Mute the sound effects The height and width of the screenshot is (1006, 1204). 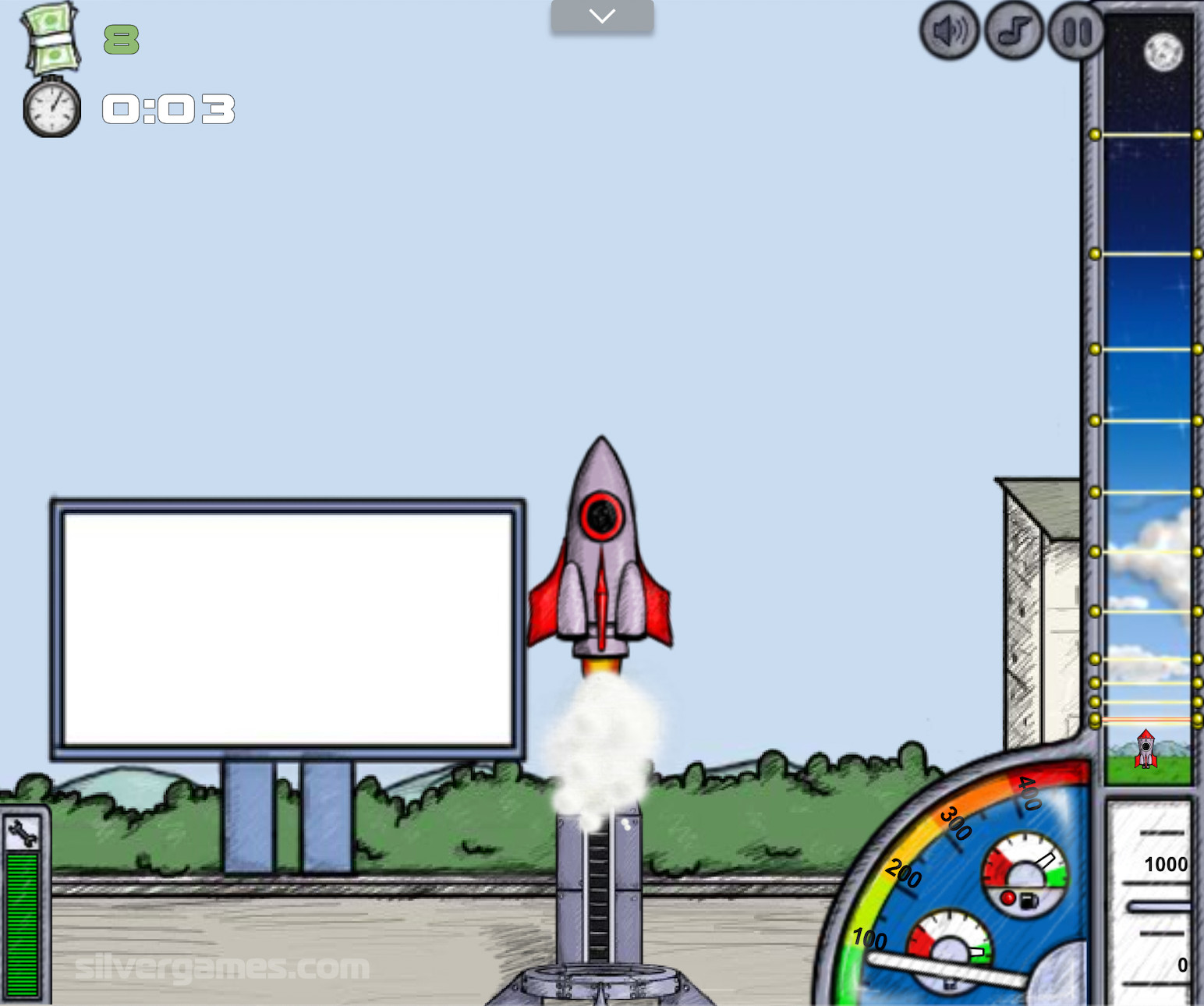point(949,31)
